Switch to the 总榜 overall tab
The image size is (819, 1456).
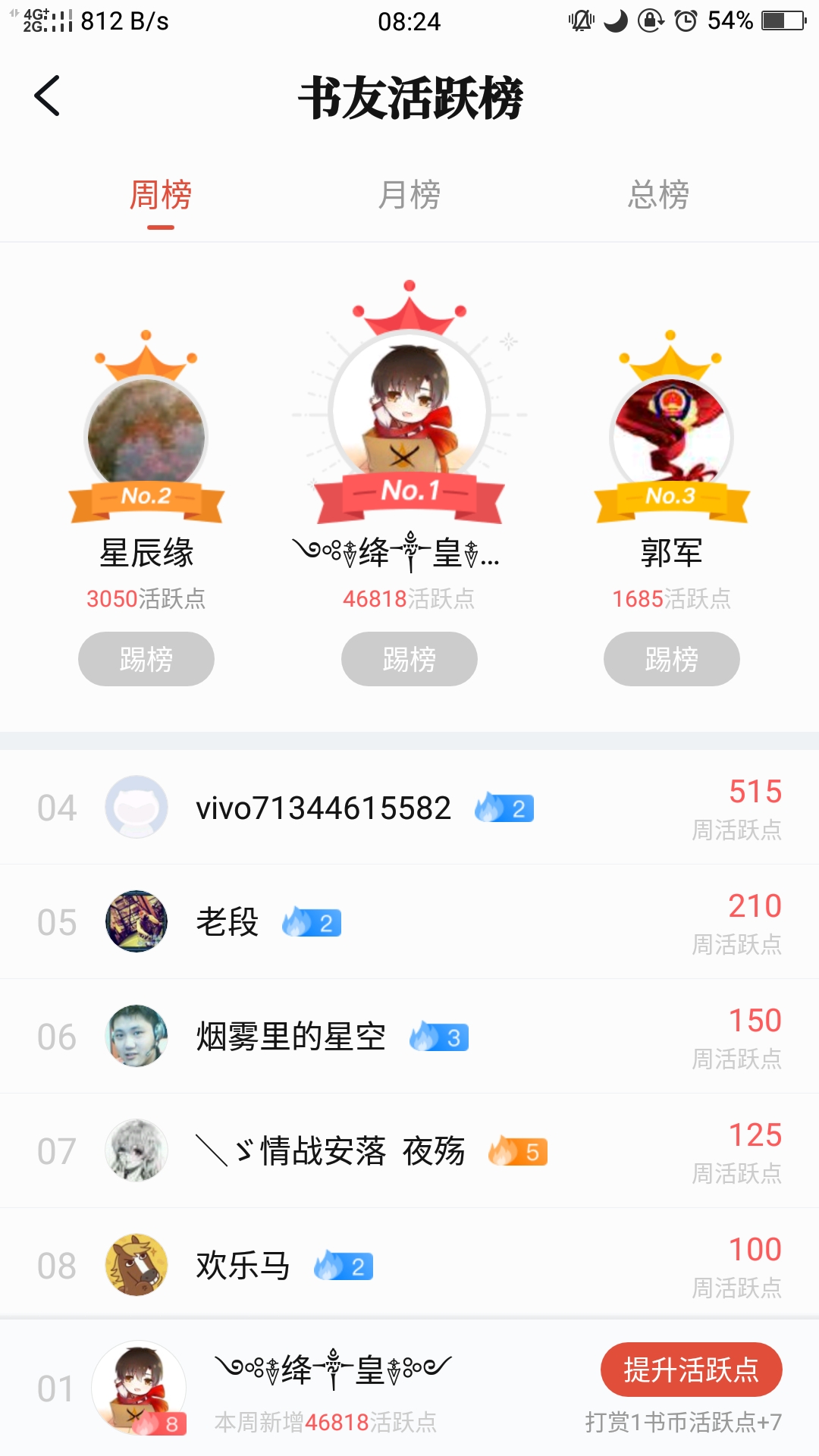point(658,196)
